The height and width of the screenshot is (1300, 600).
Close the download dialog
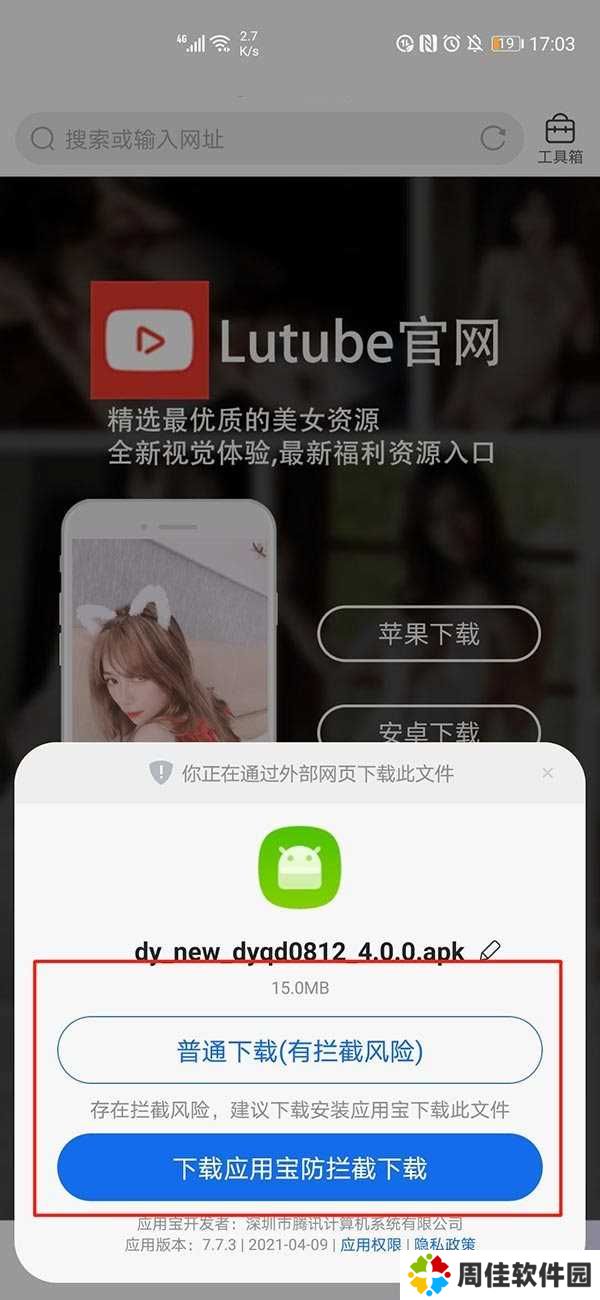click(x=547, y=773)
